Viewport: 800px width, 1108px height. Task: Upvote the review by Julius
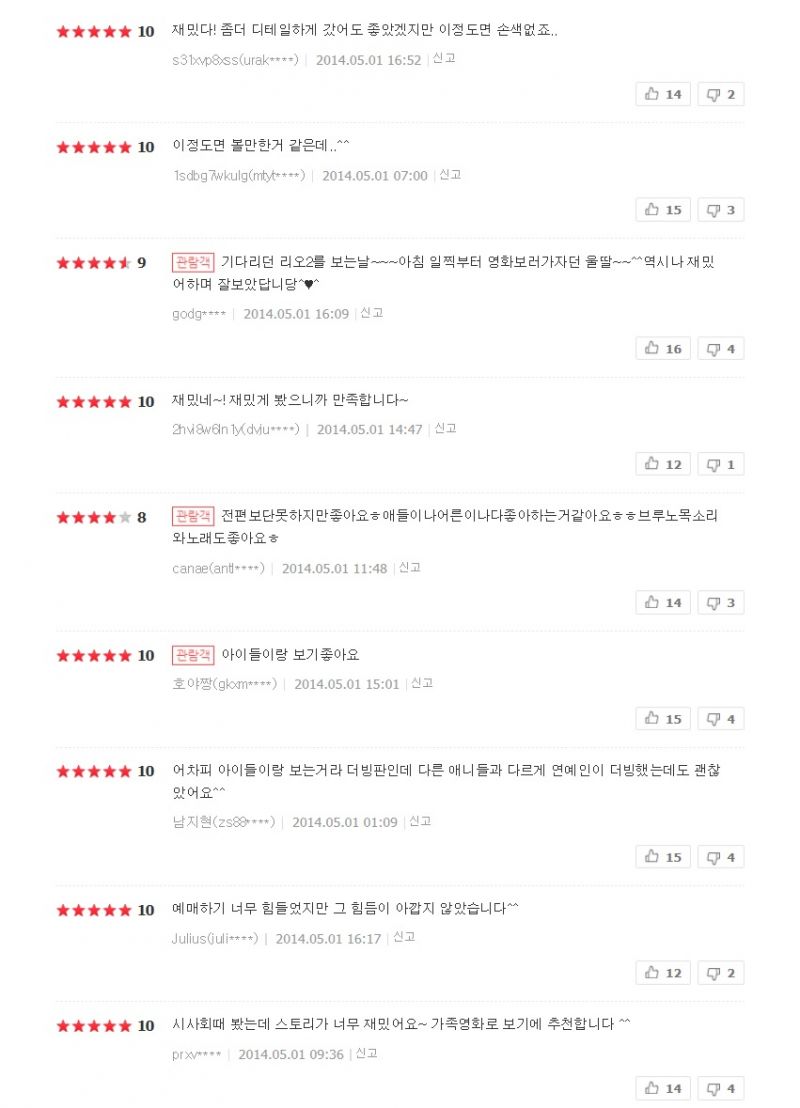662,973
